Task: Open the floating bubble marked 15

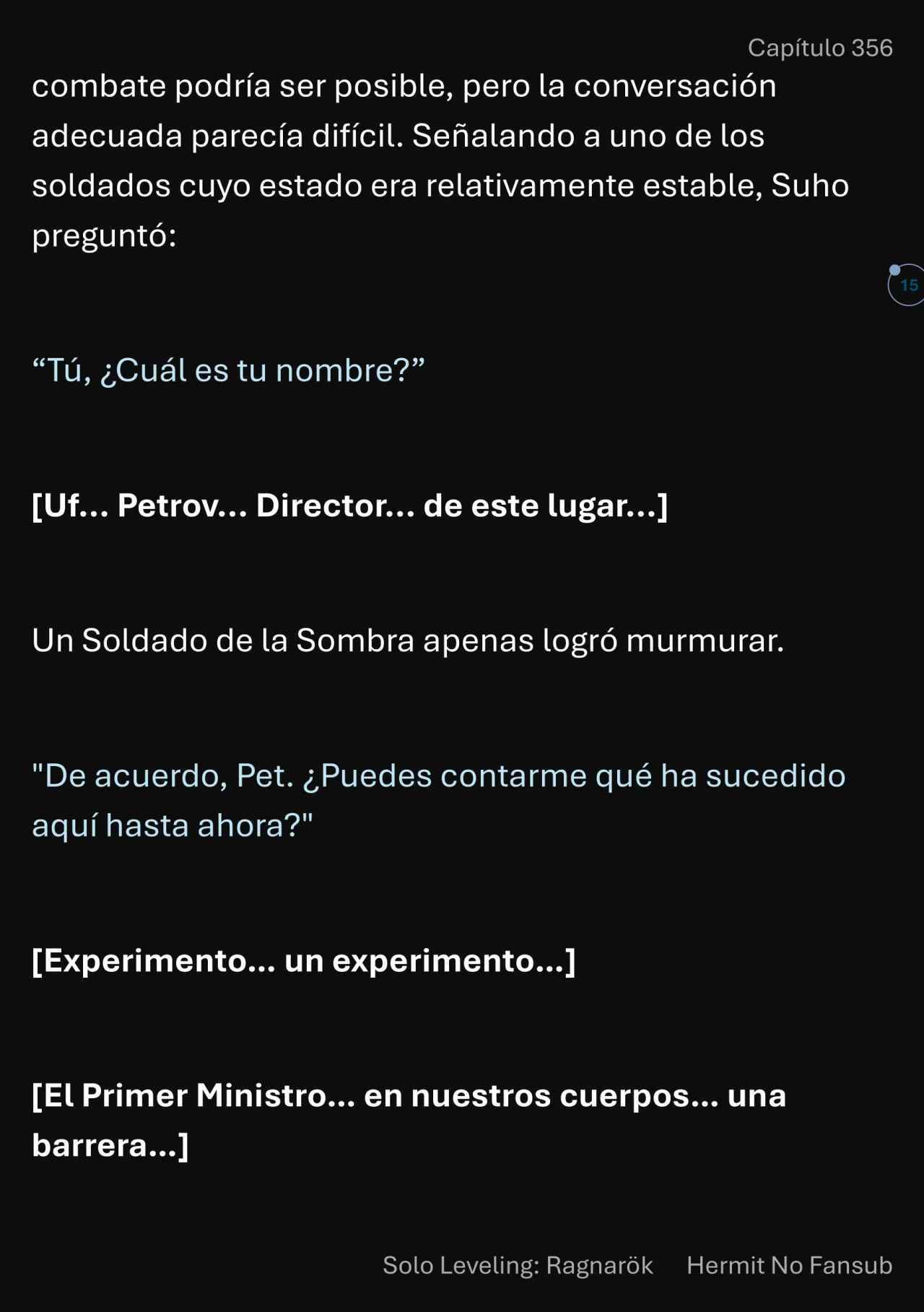Action: pyautogui.click(x=908, y=285)
